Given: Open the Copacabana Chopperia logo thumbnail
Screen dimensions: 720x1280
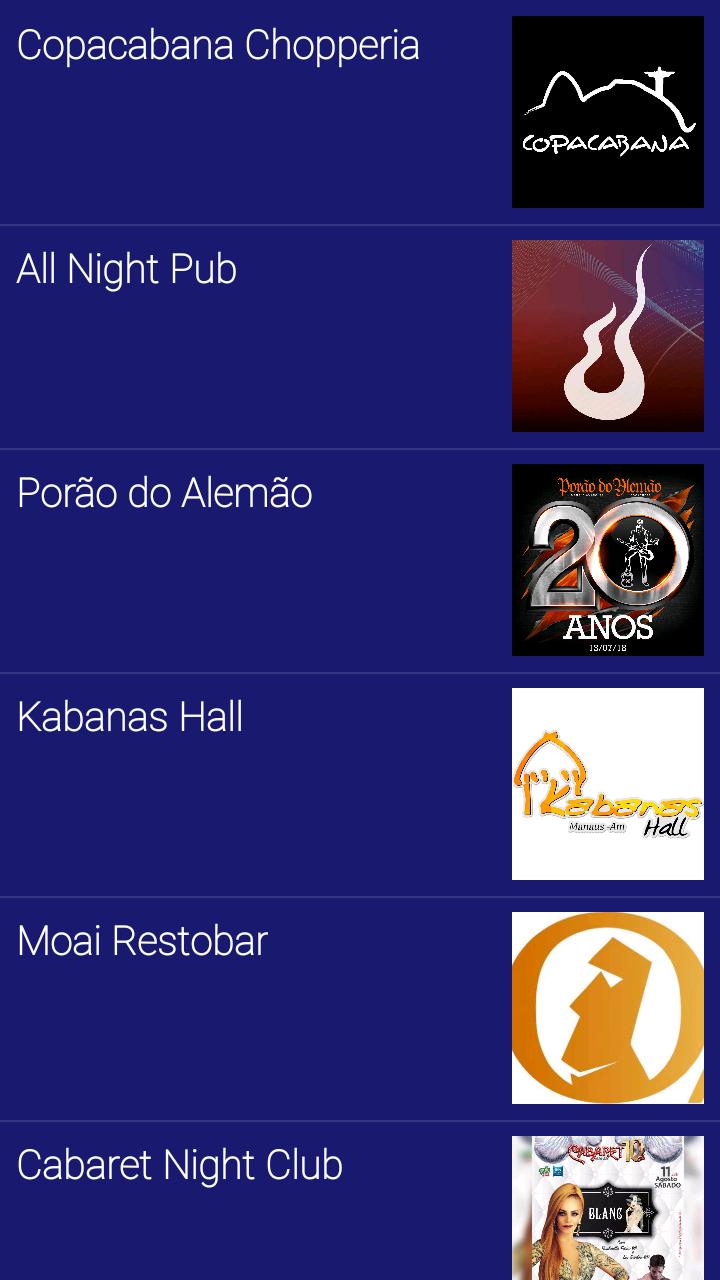Looking at the screenshot, I should [x=608, y=111].
